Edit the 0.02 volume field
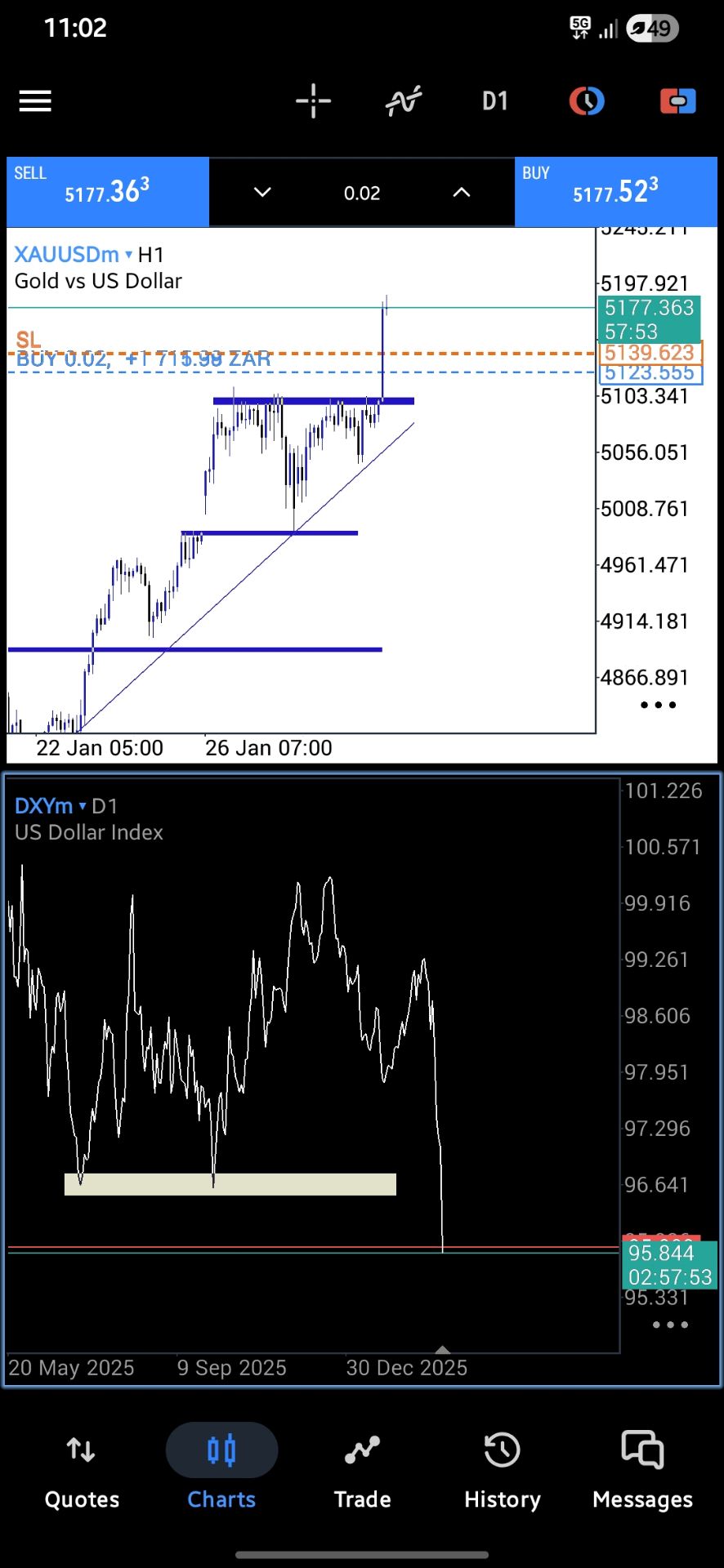724x1568 pixels. (362, 194)
